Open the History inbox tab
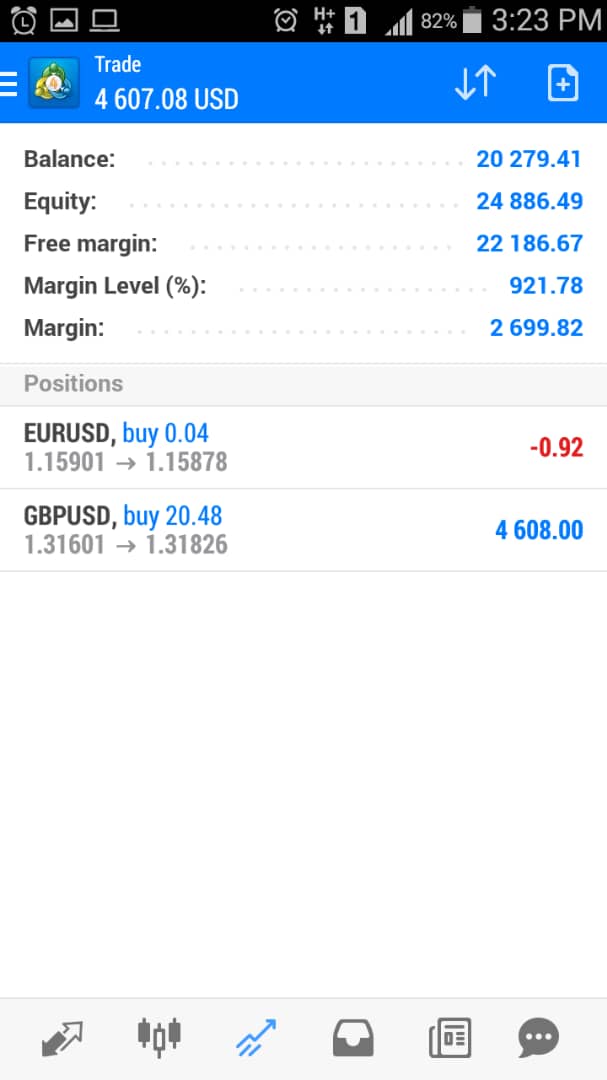 [353, 1038]
